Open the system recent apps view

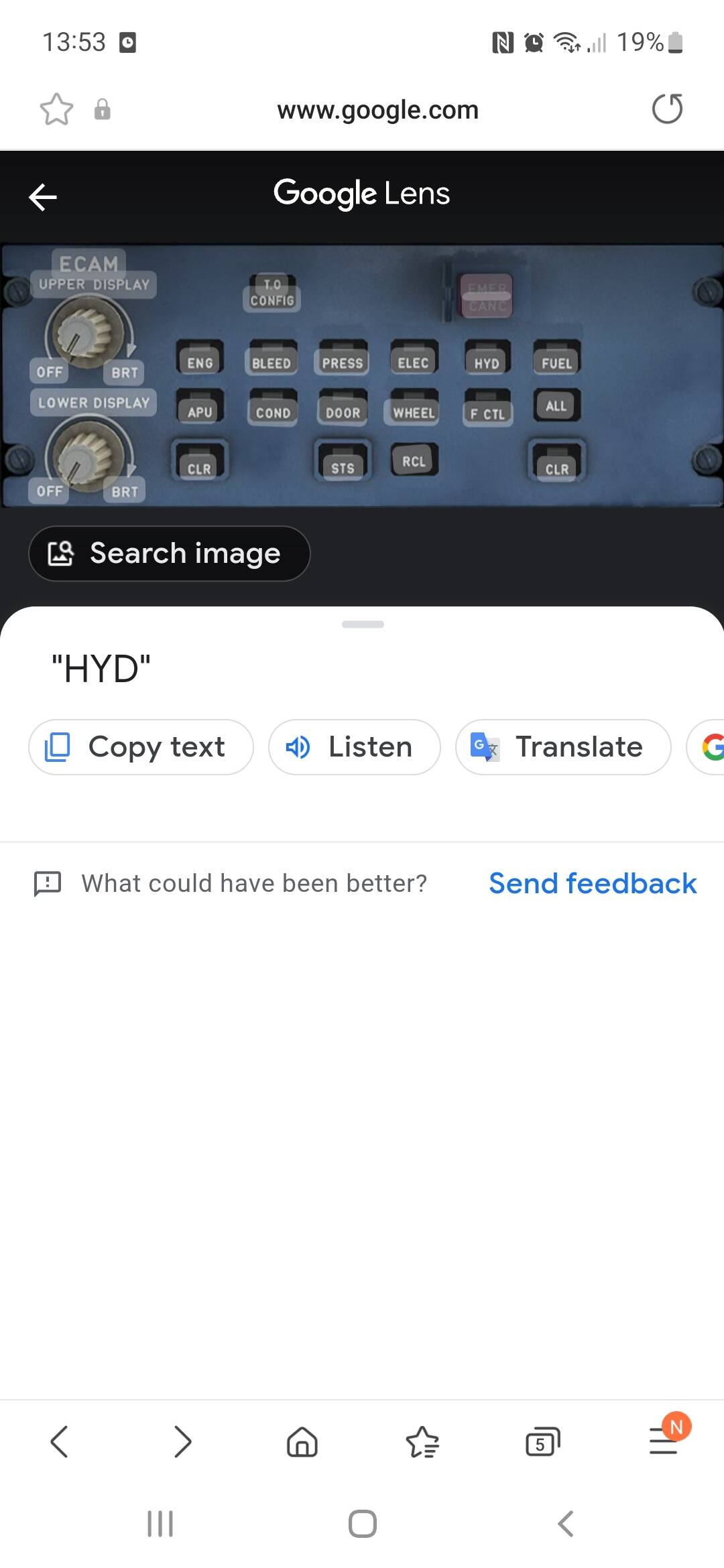(x=160, y=1523)
